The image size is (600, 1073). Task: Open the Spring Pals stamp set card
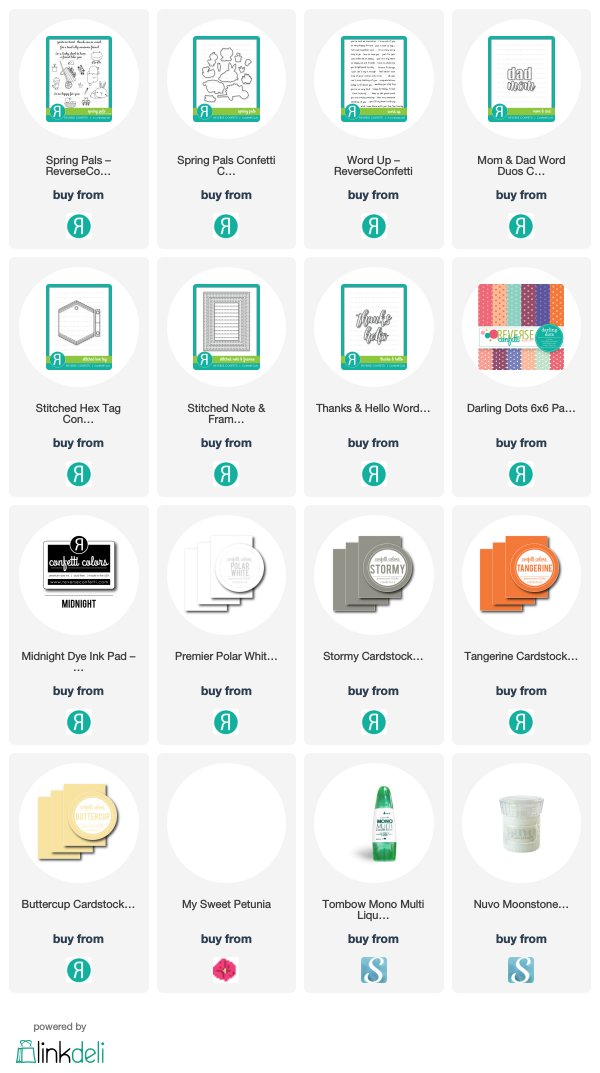79,129
